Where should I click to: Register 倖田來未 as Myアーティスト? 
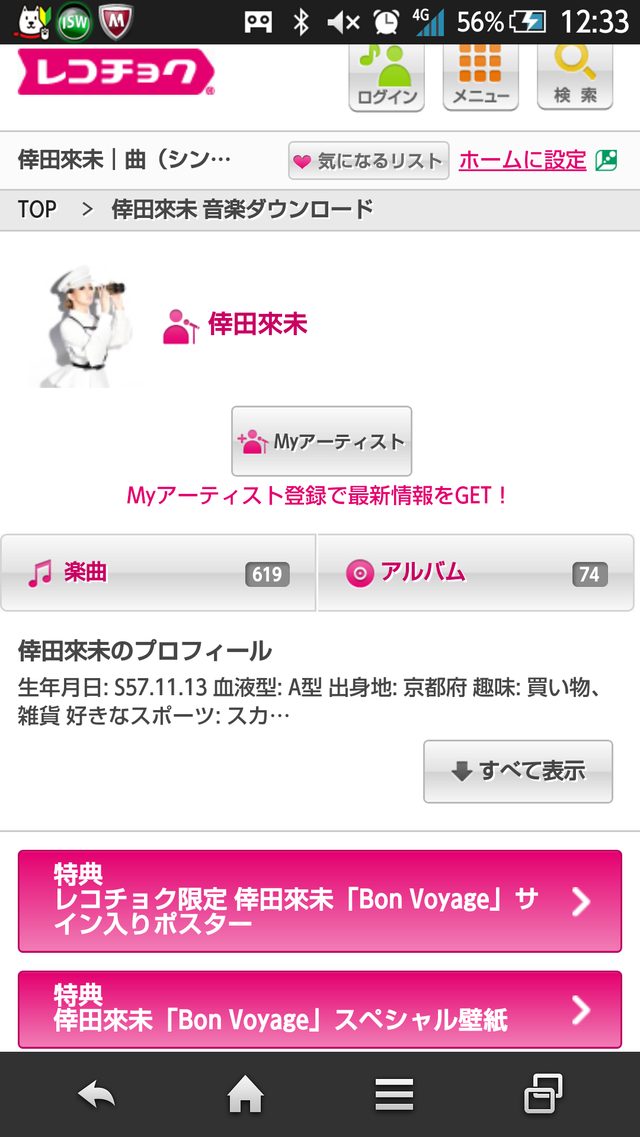321,441
